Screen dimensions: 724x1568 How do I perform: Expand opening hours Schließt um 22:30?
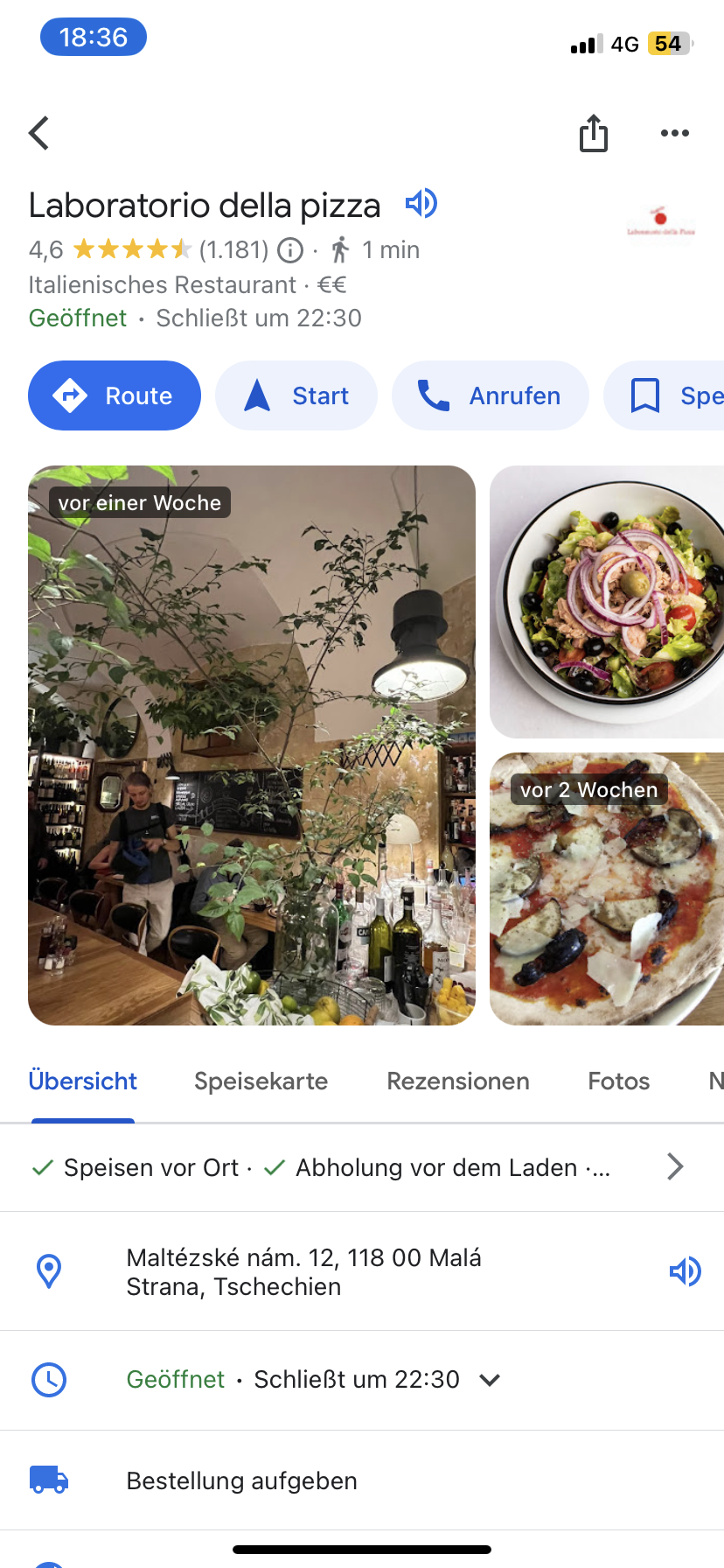point(362,1380)
